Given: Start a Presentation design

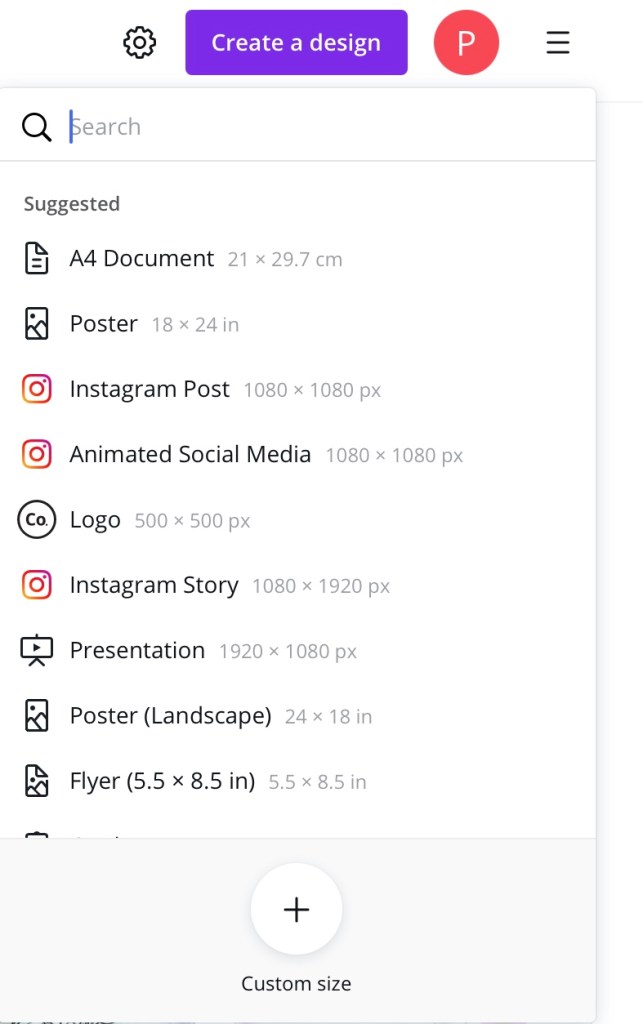Looking at the screenshot, I should [137, 650].
